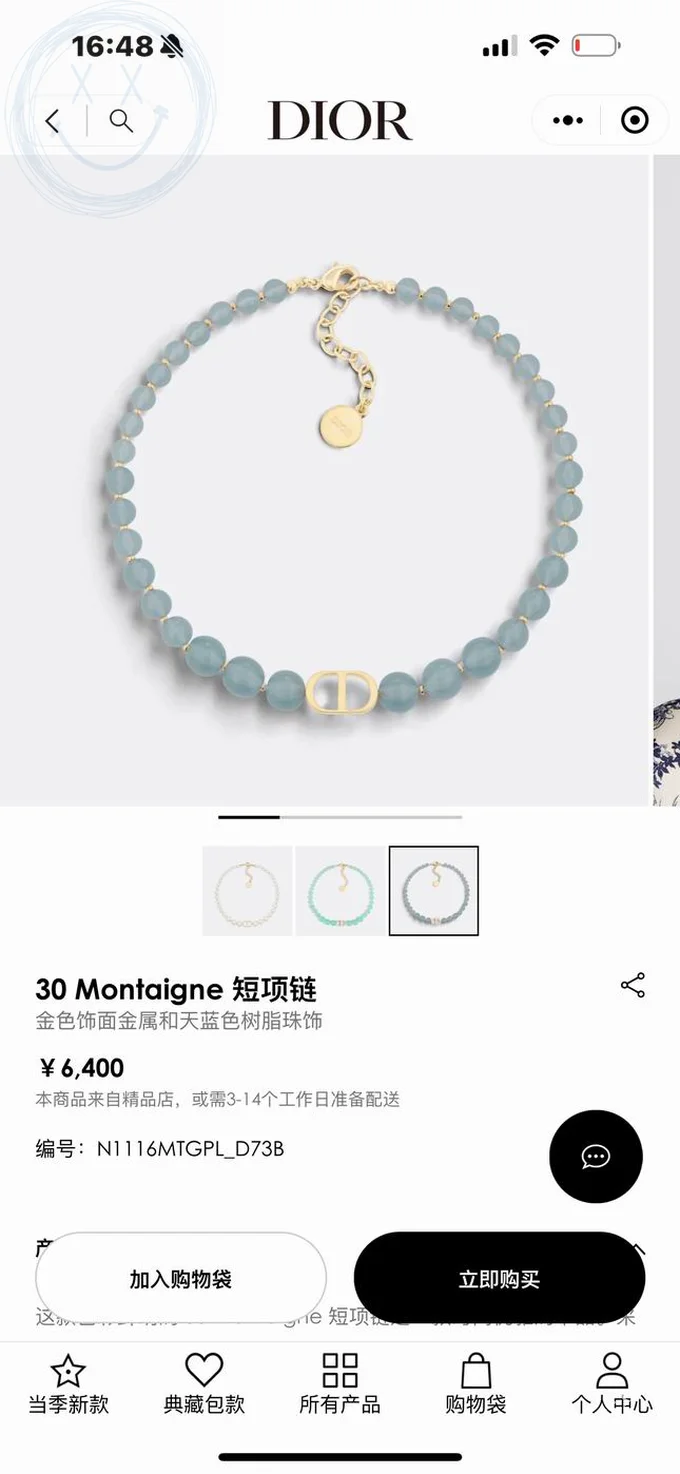The image size is (680, 1474).
Task: Tap 加入购物袋 to add to bag
Action: point(181,1279)
